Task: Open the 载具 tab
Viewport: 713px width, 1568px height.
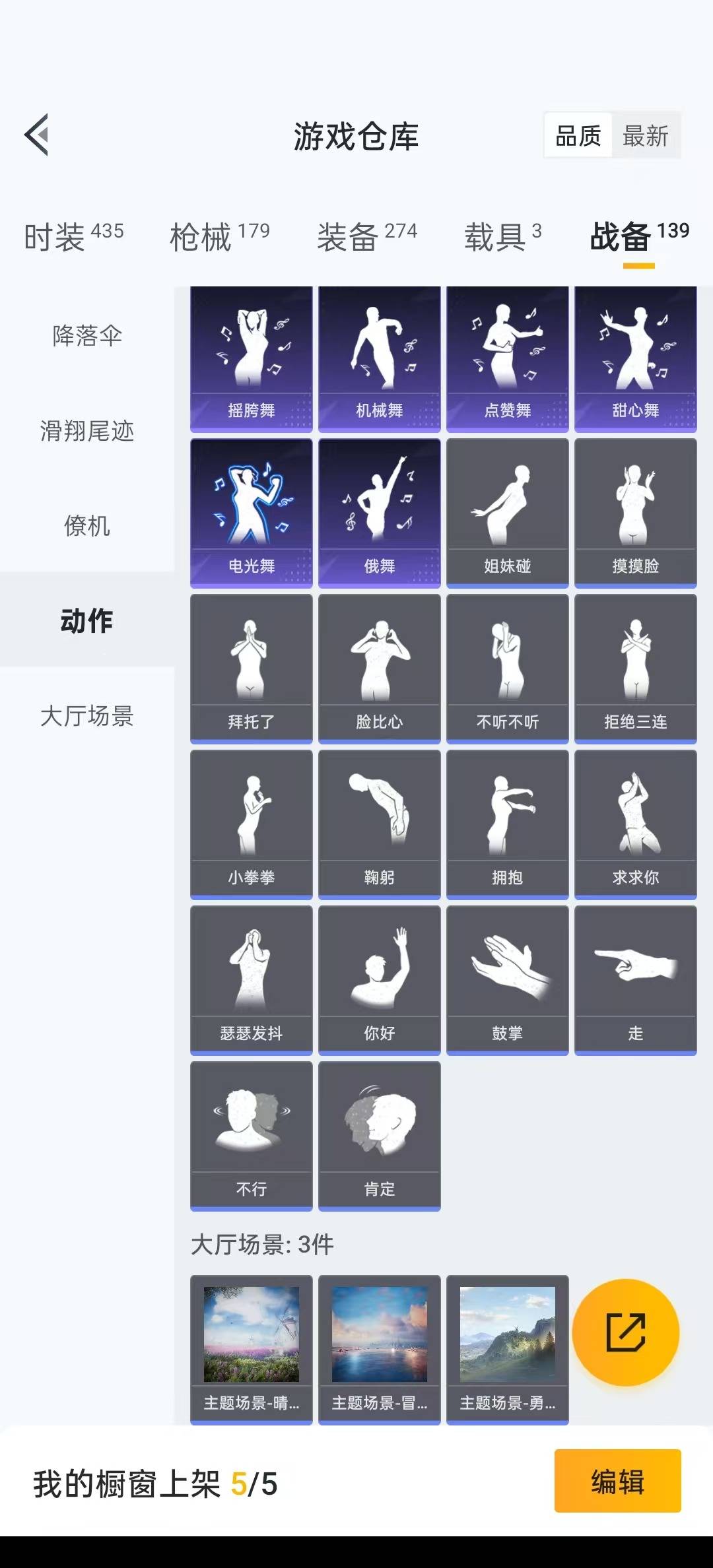Action: point(502,236)
